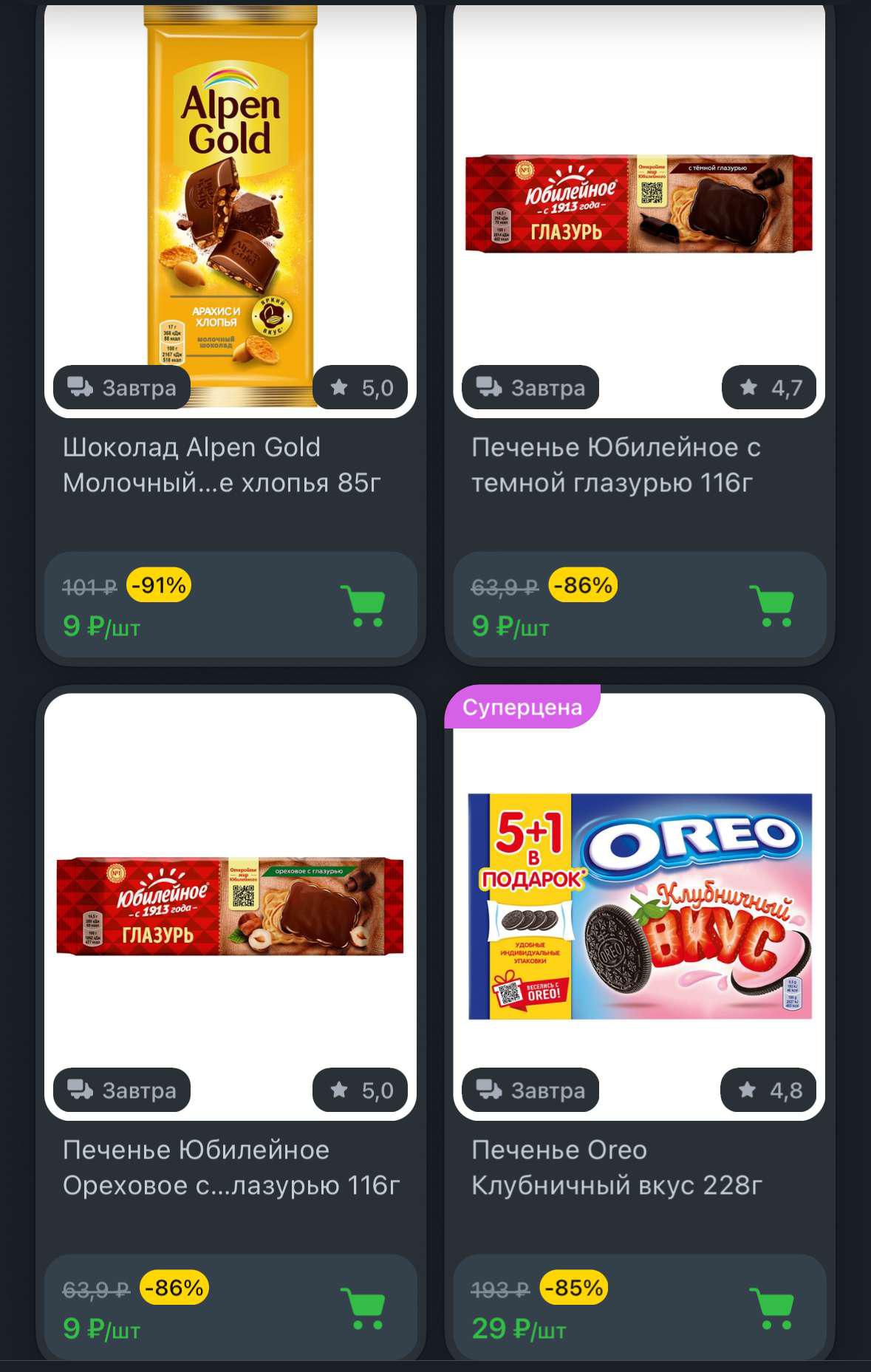The height and width of the screenshot is (1372, 871).
Task: Open Шоколад Alpen Gold product card
Action: tap(230, 207)
